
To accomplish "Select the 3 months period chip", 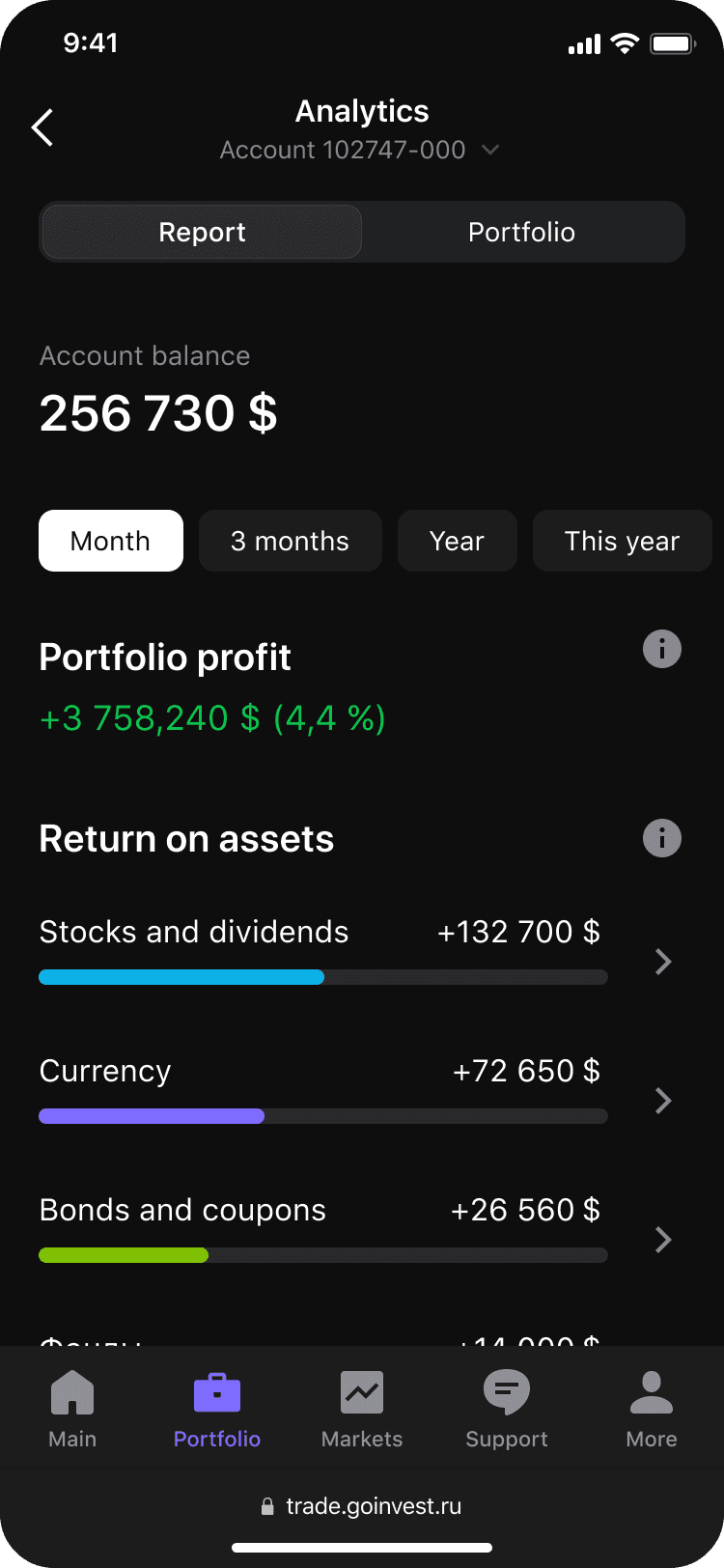I will [x=291, y=541].
